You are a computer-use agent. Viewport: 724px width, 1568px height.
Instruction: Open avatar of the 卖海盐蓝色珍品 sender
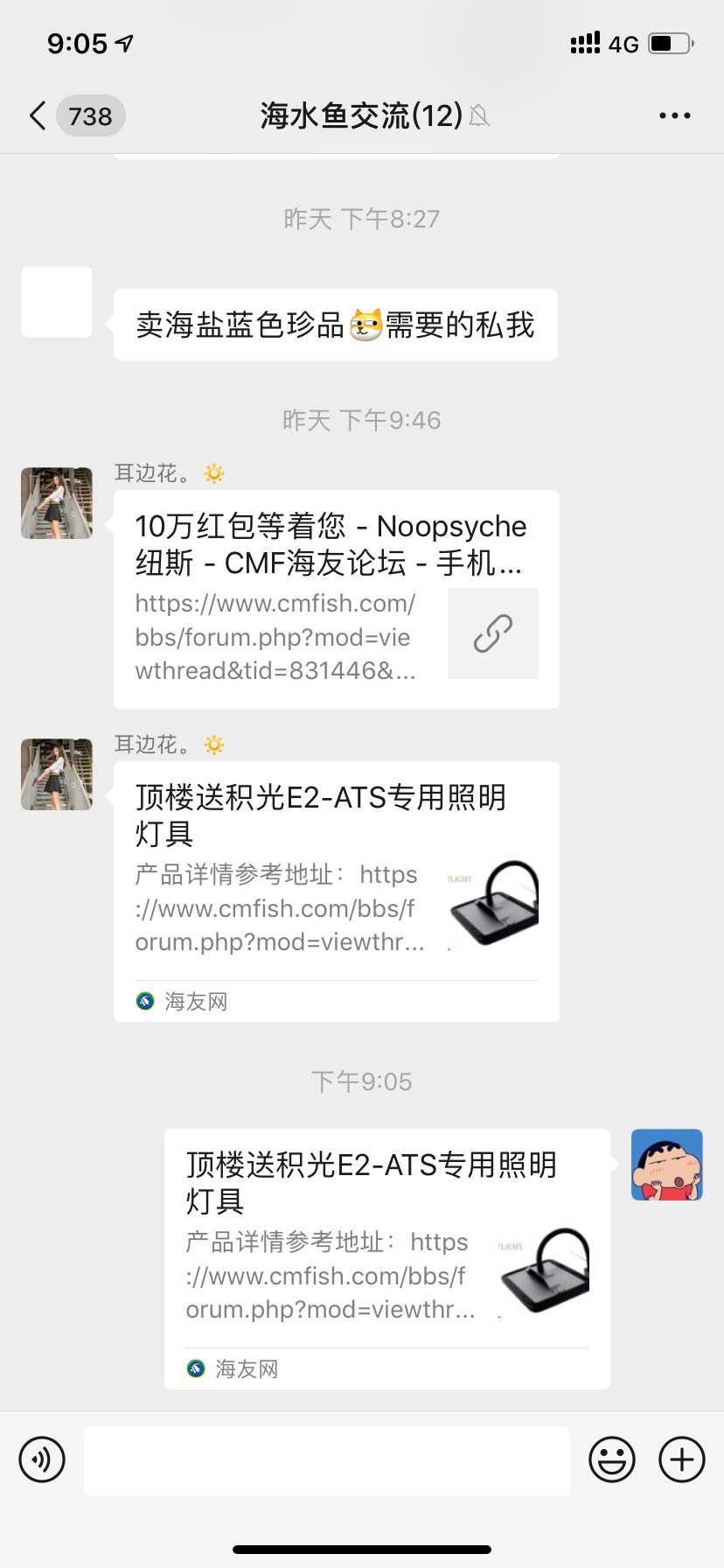pos(57,302)
